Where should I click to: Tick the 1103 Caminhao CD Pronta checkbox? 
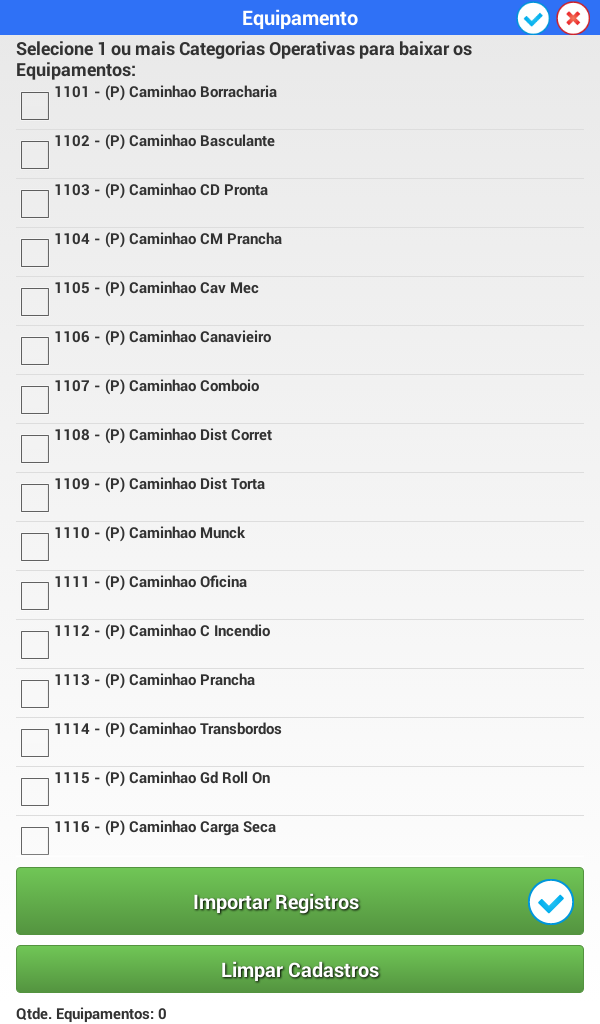[35, 204]
